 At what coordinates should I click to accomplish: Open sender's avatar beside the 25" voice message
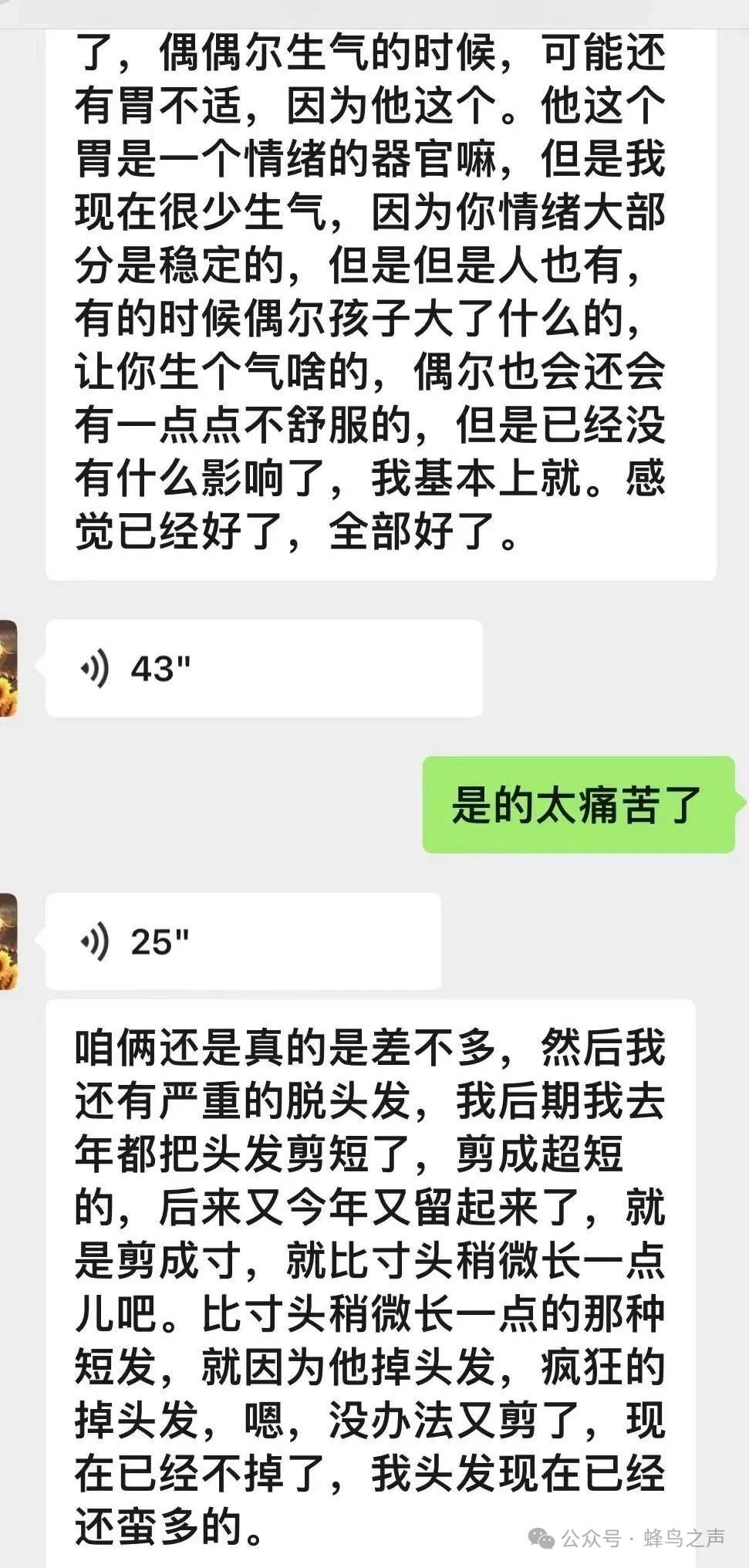point(8,941)
